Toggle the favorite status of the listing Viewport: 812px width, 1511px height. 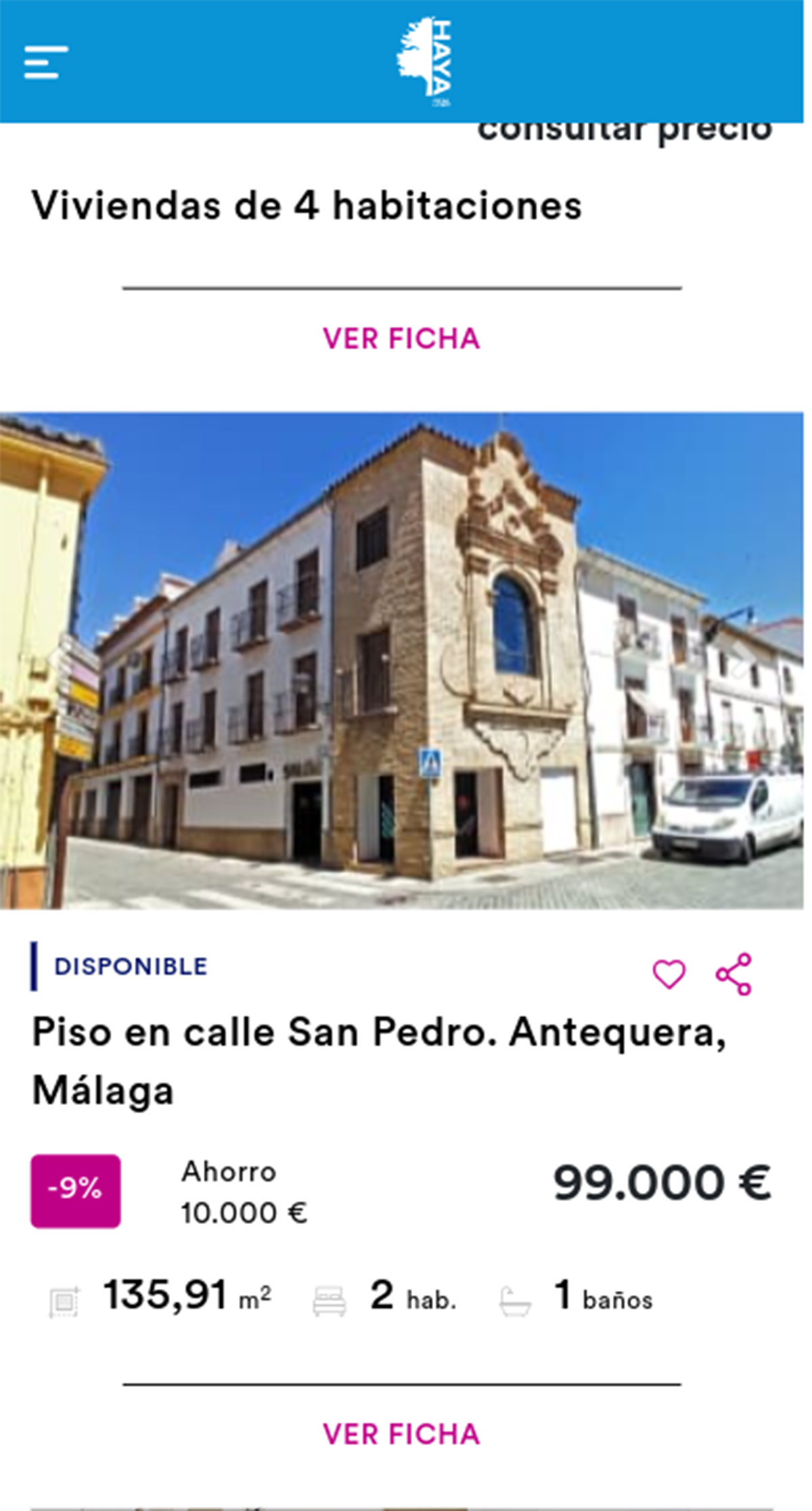coord(669,974)
